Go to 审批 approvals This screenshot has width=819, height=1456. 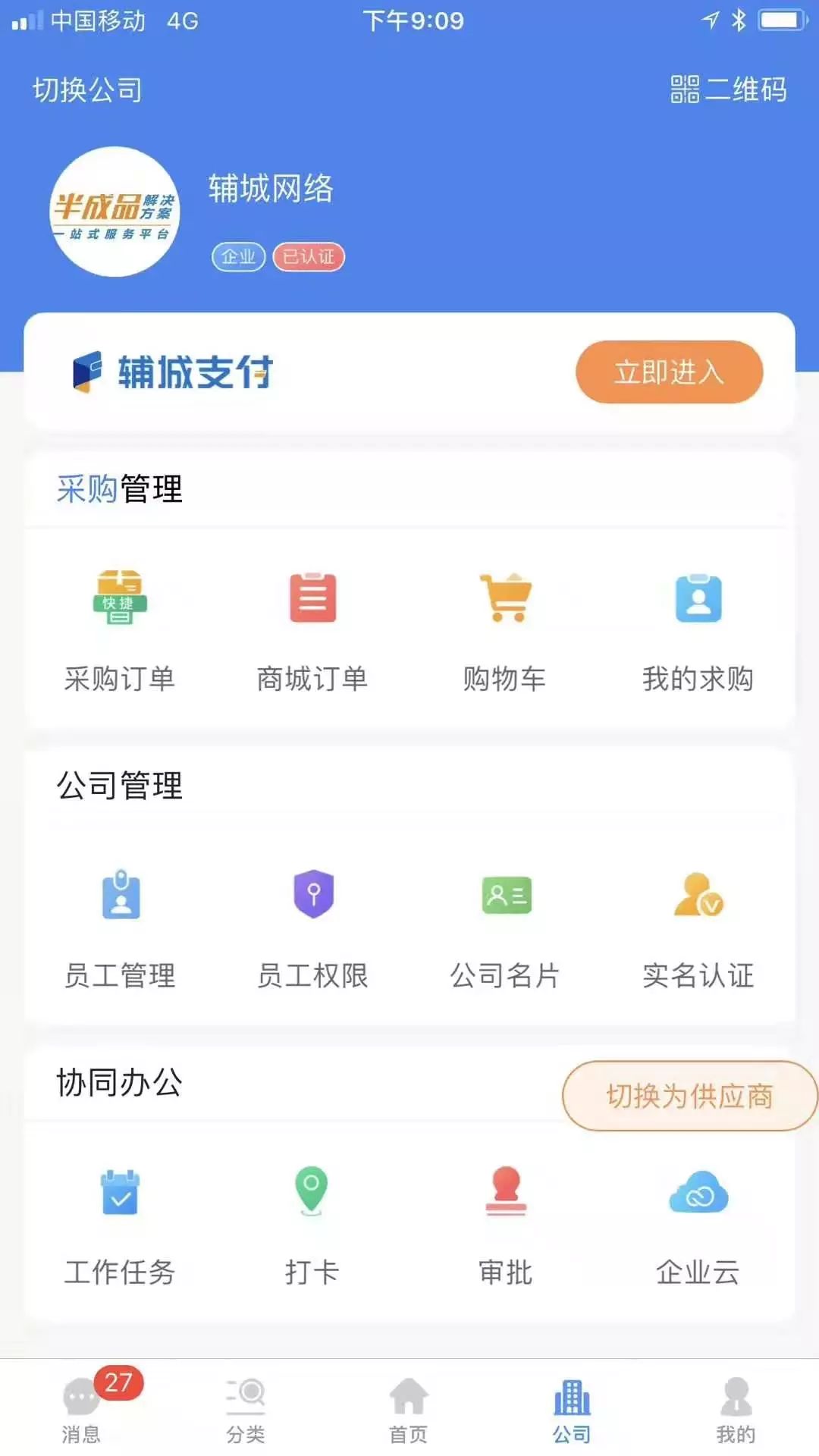[505, 1224]
